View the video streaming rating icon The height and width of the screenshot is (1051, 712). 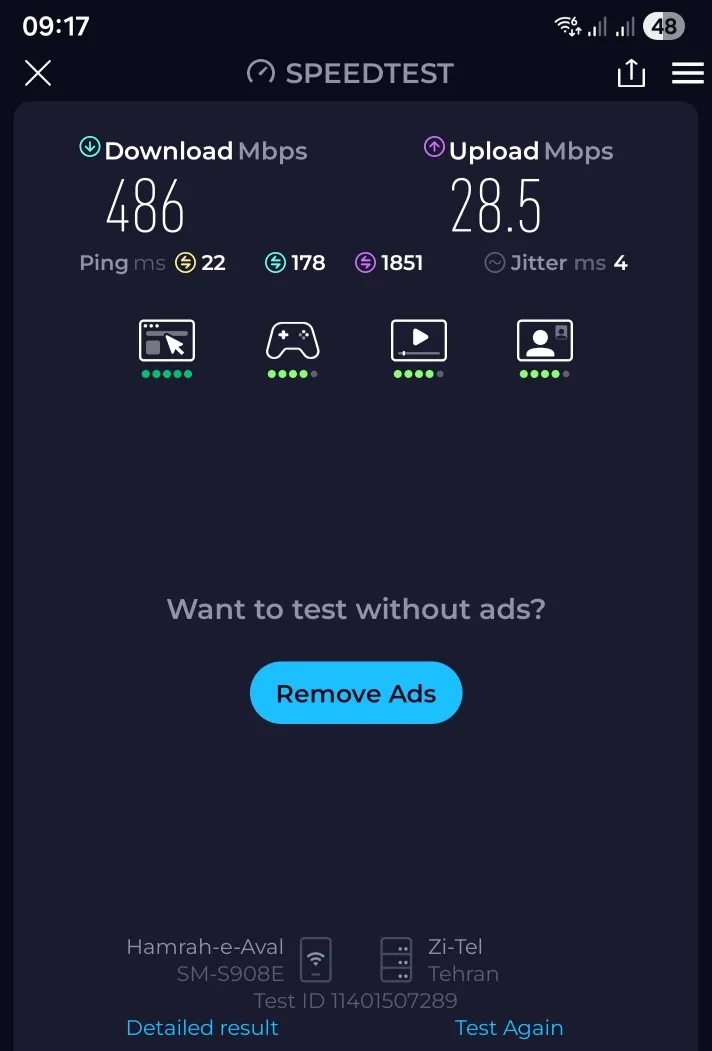point(419,341)
